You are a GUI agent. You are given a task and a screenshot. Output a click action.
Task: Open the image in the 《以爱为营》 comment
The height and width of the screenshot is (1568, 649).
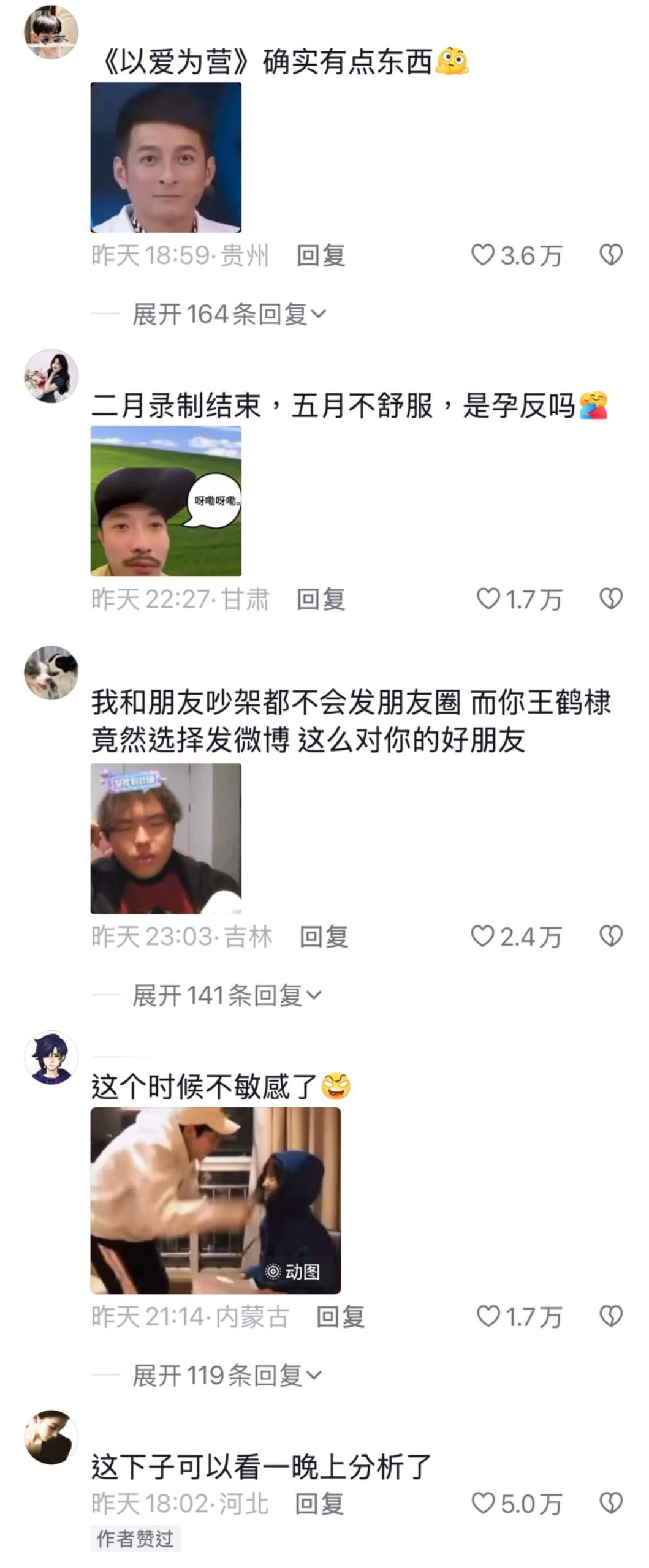pyautogui.click(x=166, y=157)
